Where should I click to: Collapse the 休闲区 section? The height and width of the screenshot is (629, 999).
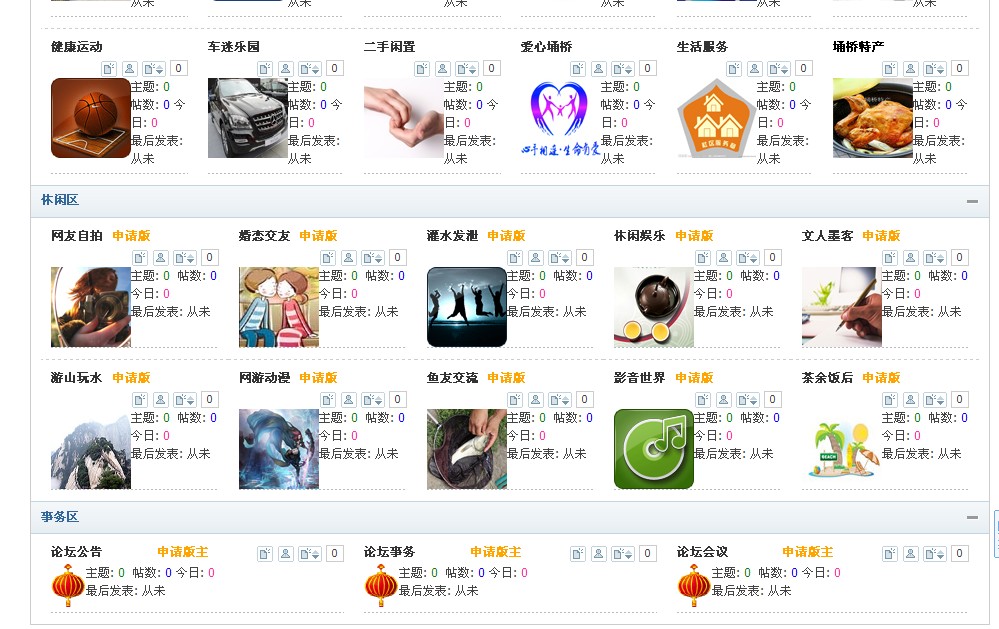coord(972,201)
